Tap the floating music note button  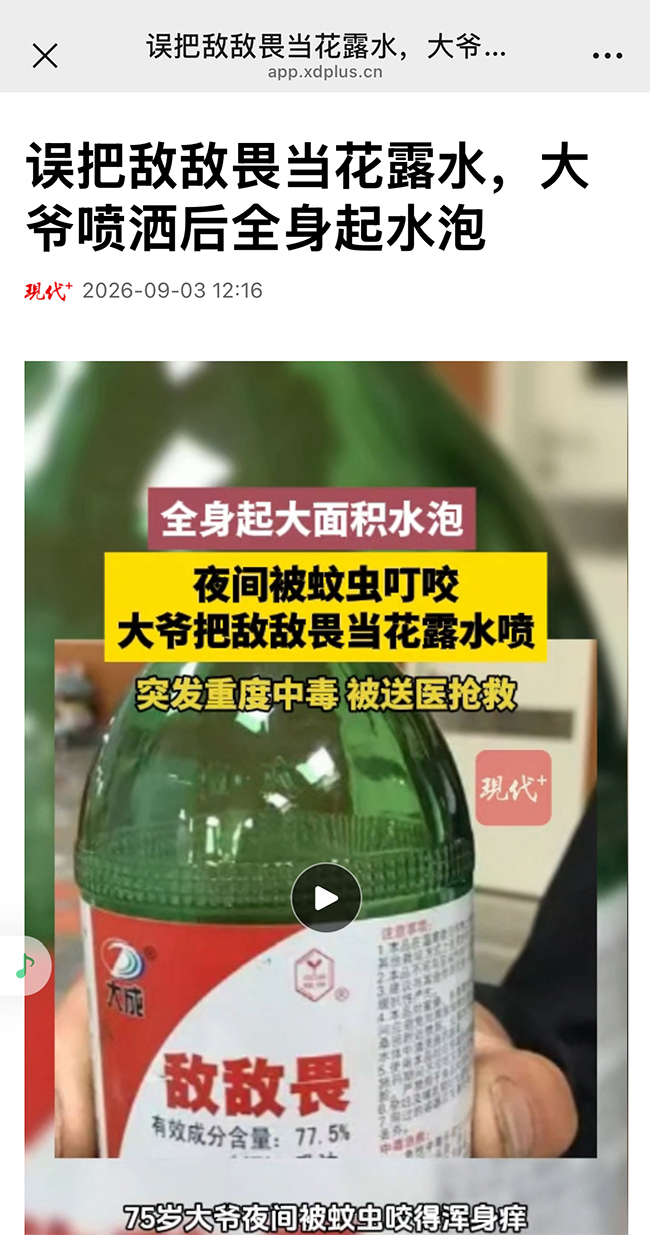pyautogui.click(x=25, y=966)
